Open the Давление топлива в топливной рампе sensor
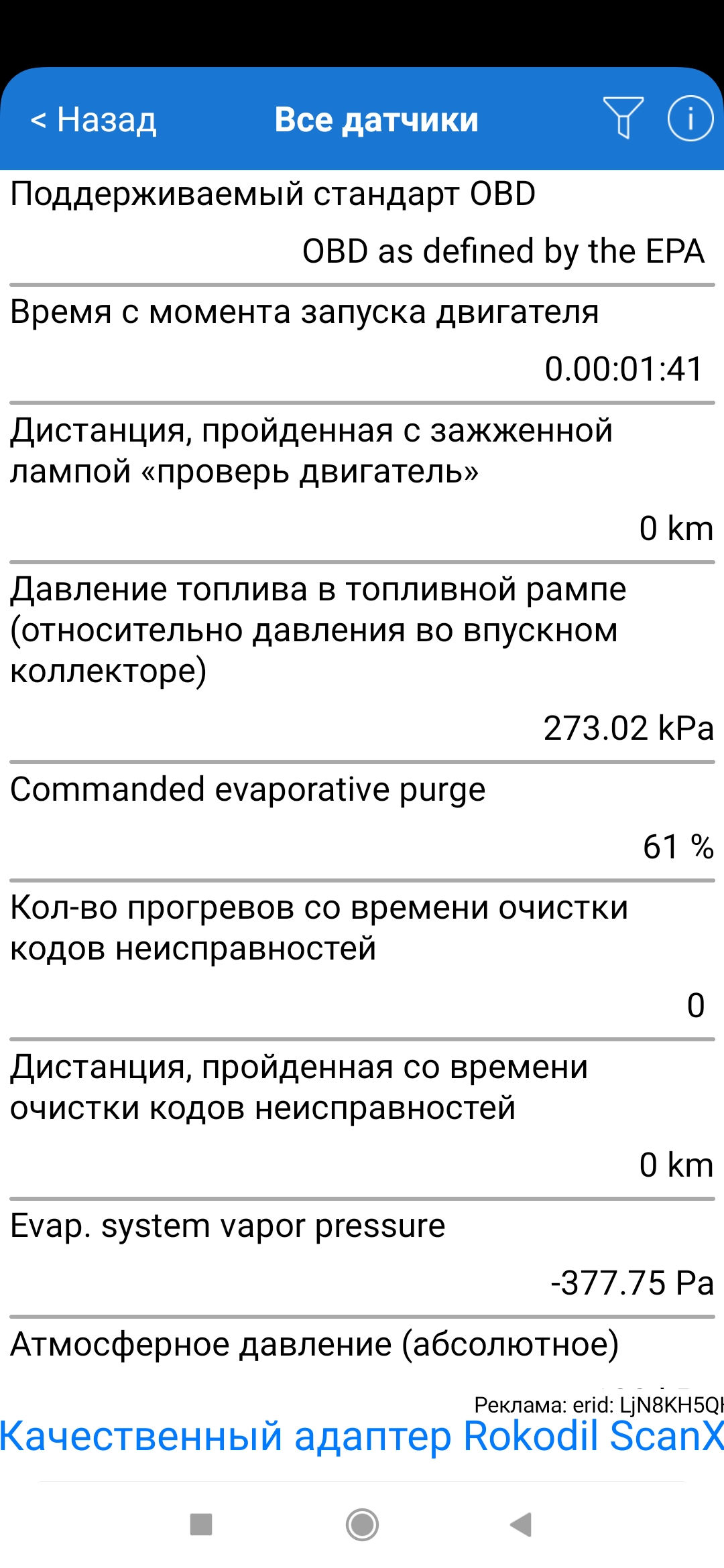This screenshot has width=724, height=1568. point(362,660)
